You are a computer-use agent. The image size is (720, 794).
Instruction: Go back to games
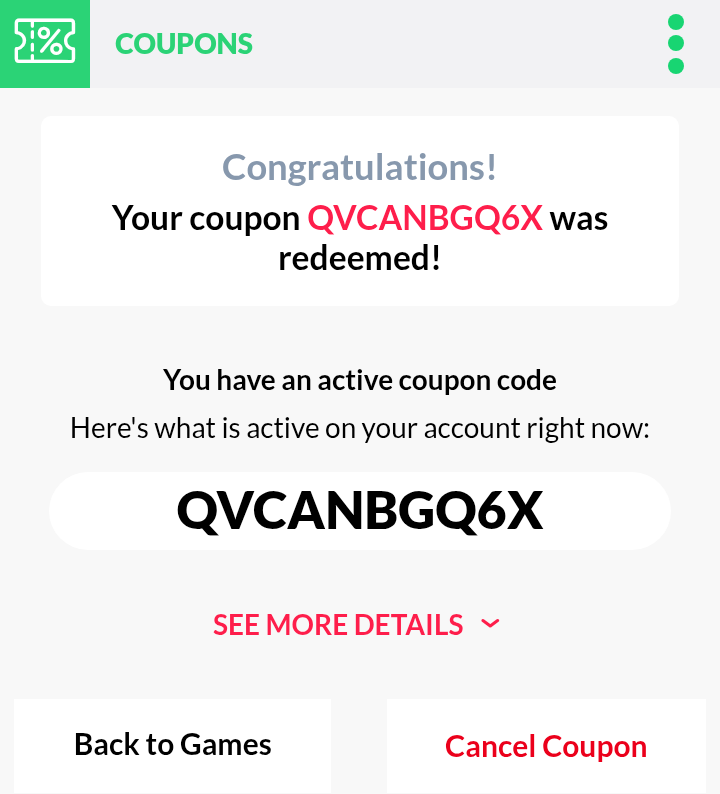click(172, 745)
